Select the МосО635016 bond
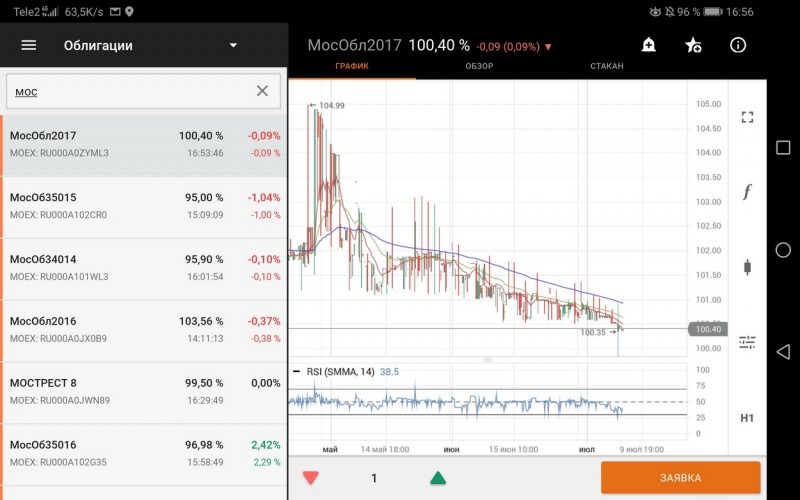 point(145,453)
